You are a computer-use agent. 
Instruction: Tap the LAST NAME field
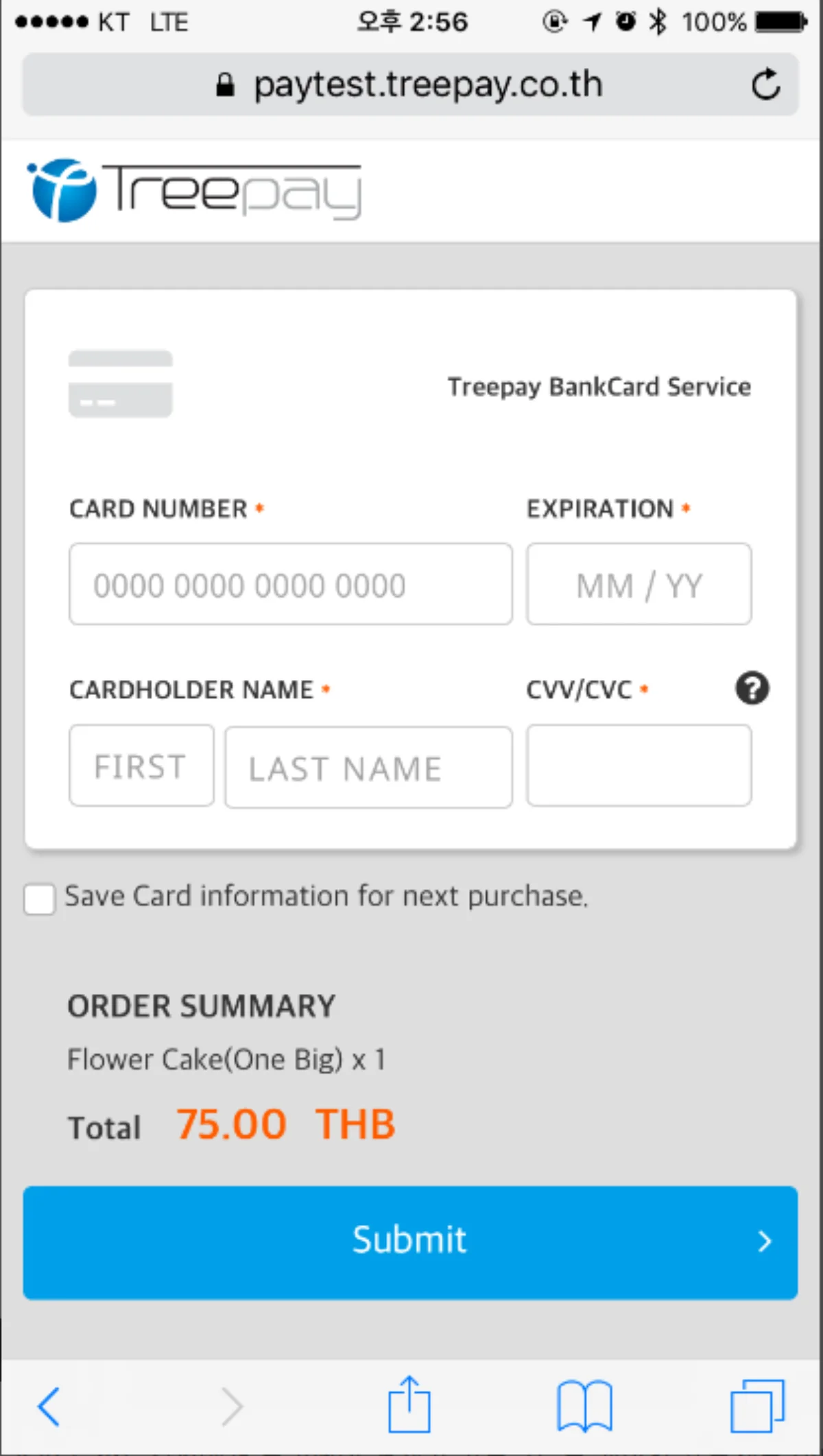tap(368, 767)
